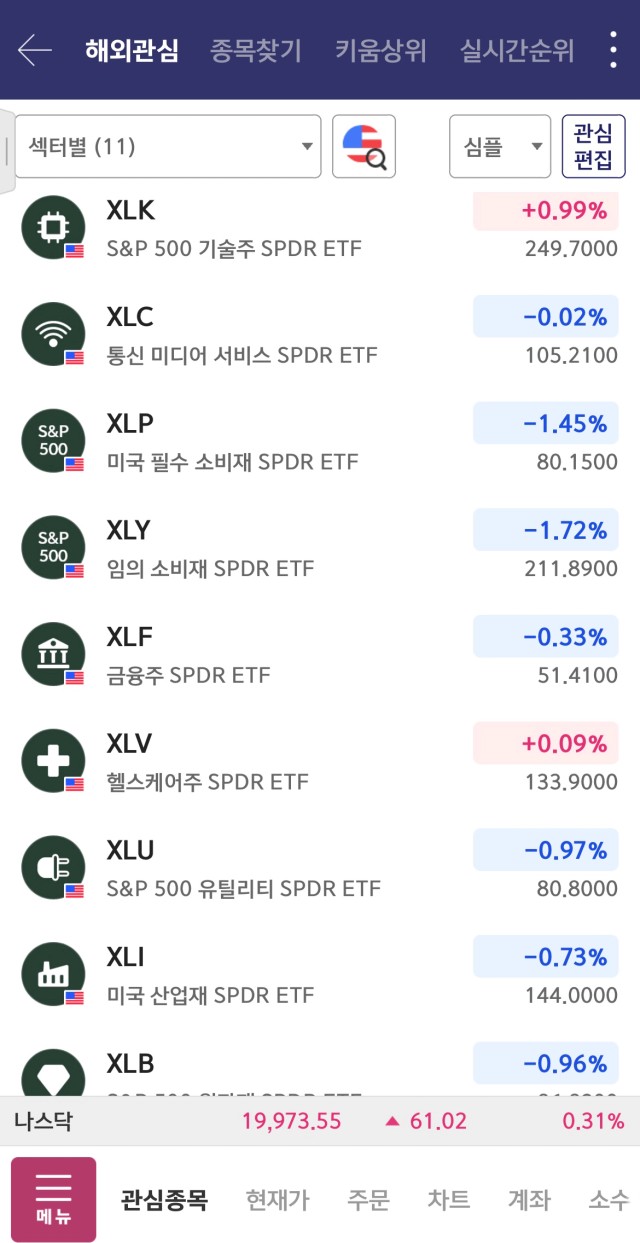Screen dimensions: 640x1243
Task: Select the XLP consumer staples ETF
Action: pos(320,443)
